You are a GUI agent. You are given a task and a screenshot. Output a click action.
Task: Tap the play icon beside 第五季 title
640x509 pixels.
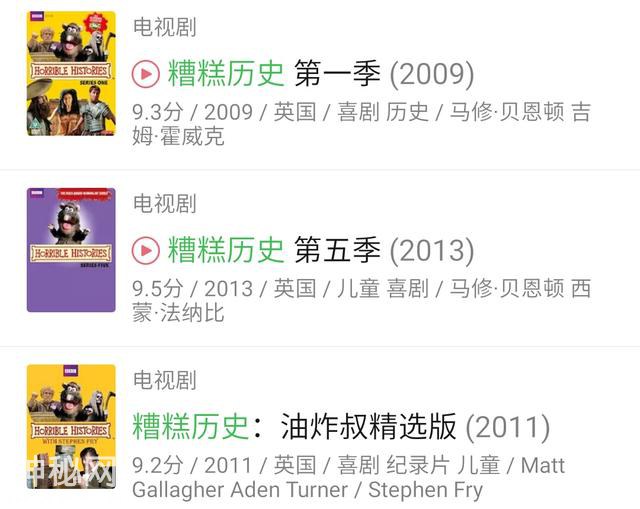(x=146, y=249)
